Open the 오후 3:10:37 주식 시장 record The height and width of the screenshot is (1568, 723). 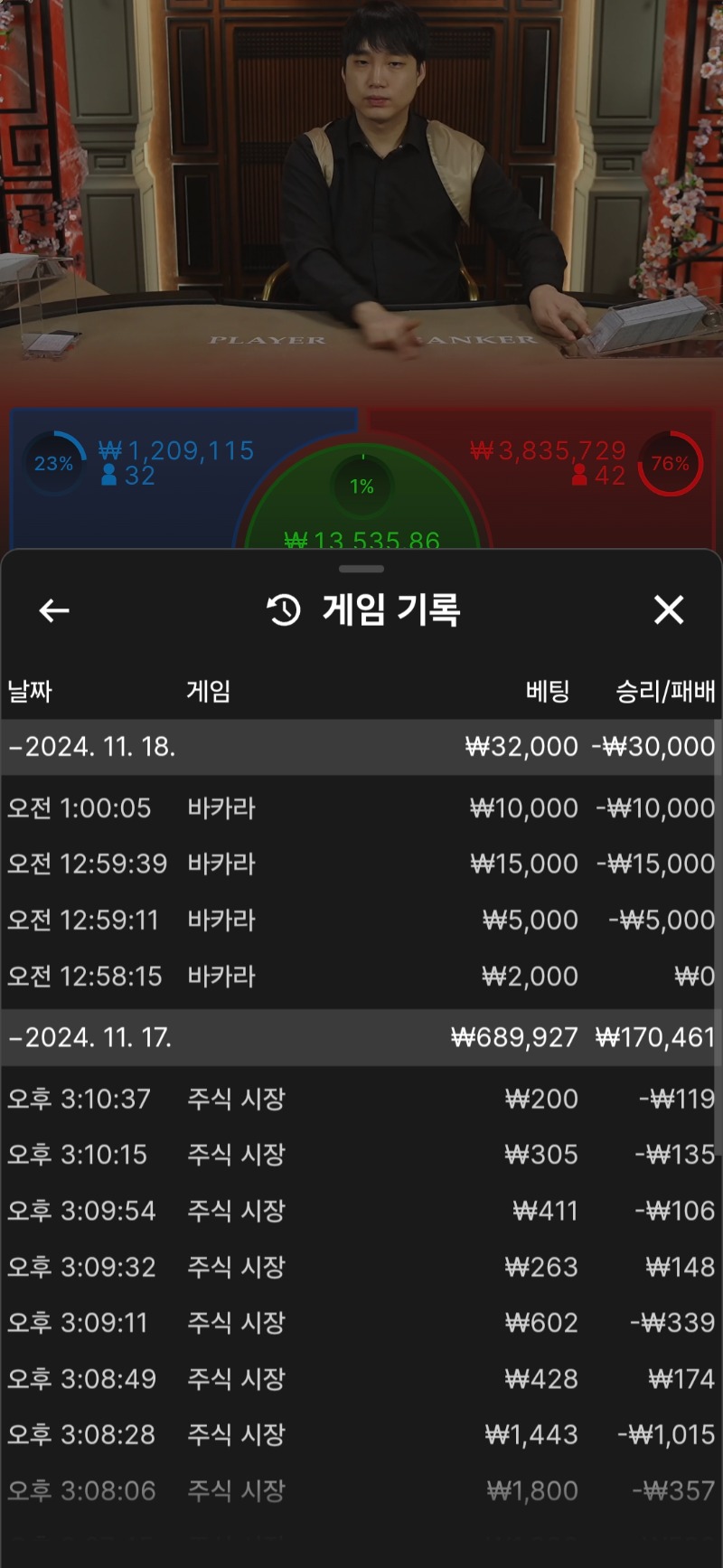360,1099
